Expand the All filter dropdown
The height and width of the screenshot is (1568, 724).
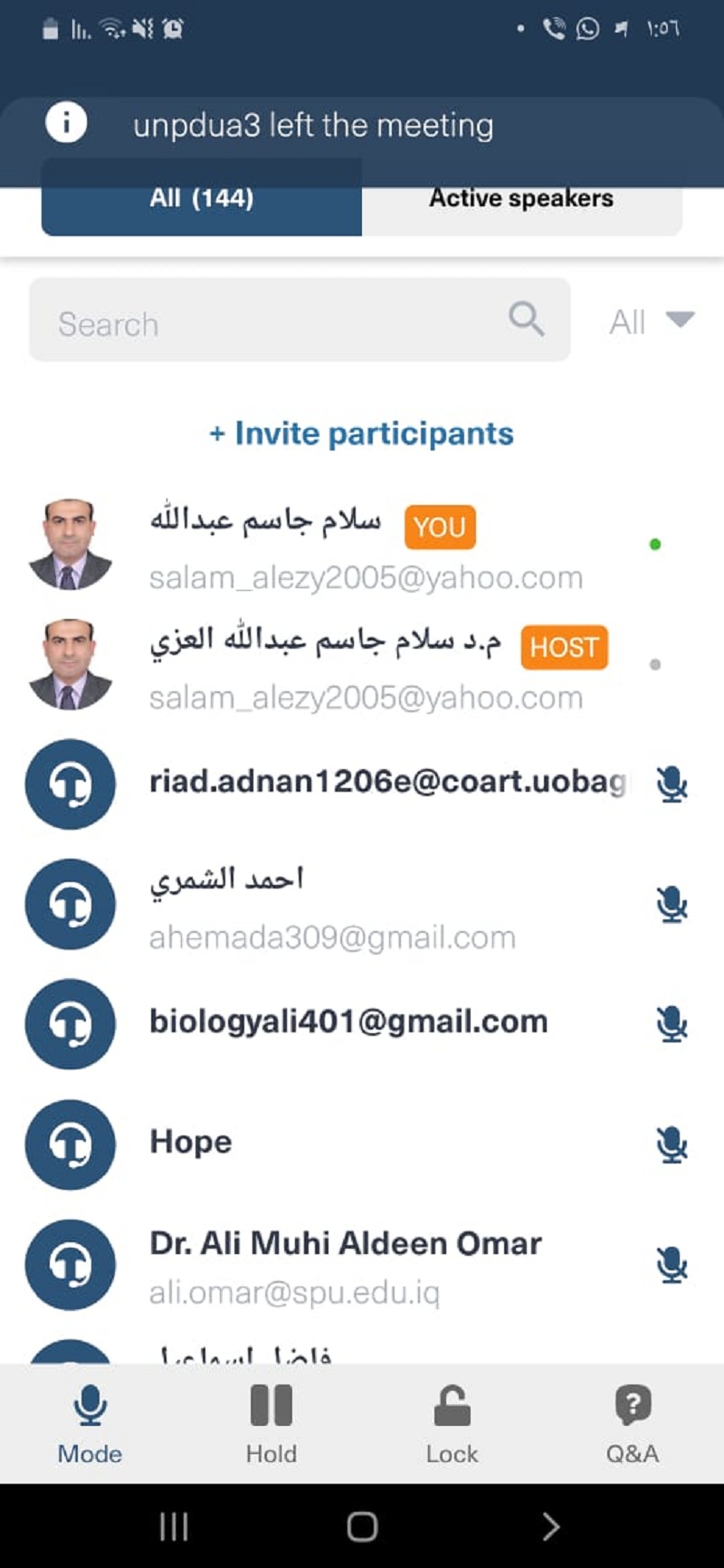652,321
